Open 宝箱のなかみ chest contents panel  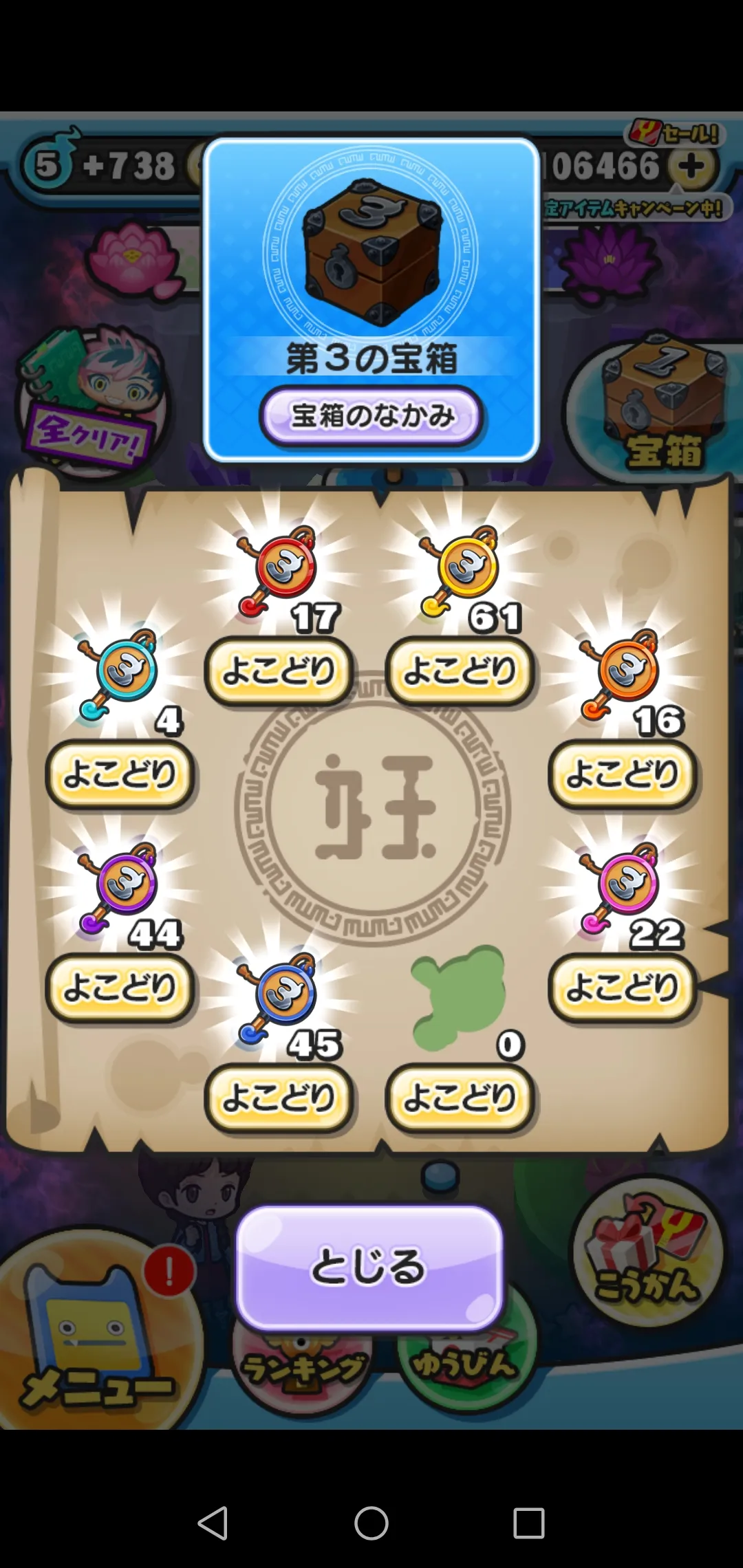pos(371,416)
